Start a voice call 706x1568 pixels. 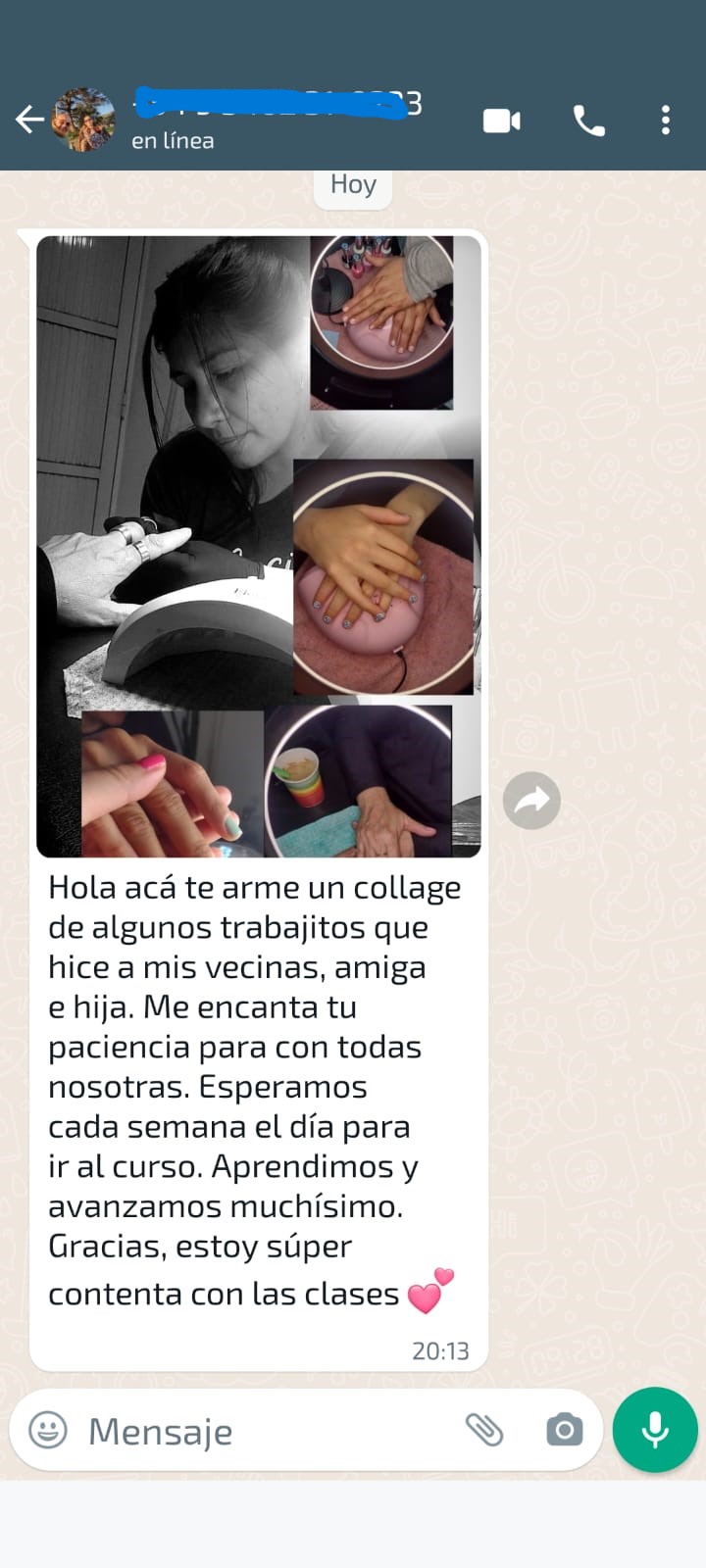click(588, 121)
